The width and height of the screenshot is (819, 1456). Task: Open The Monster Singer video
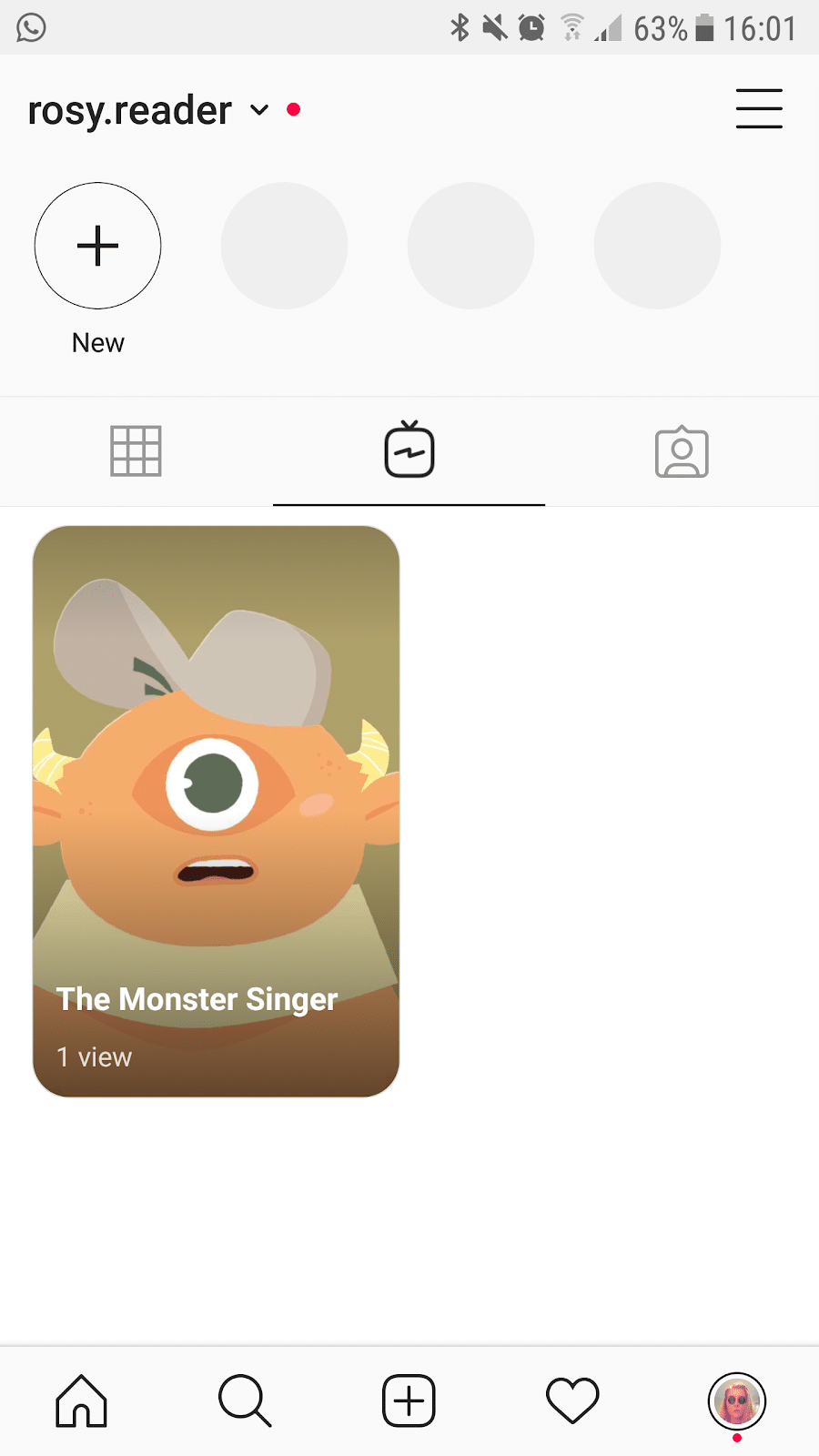click(x=217, y=811)
